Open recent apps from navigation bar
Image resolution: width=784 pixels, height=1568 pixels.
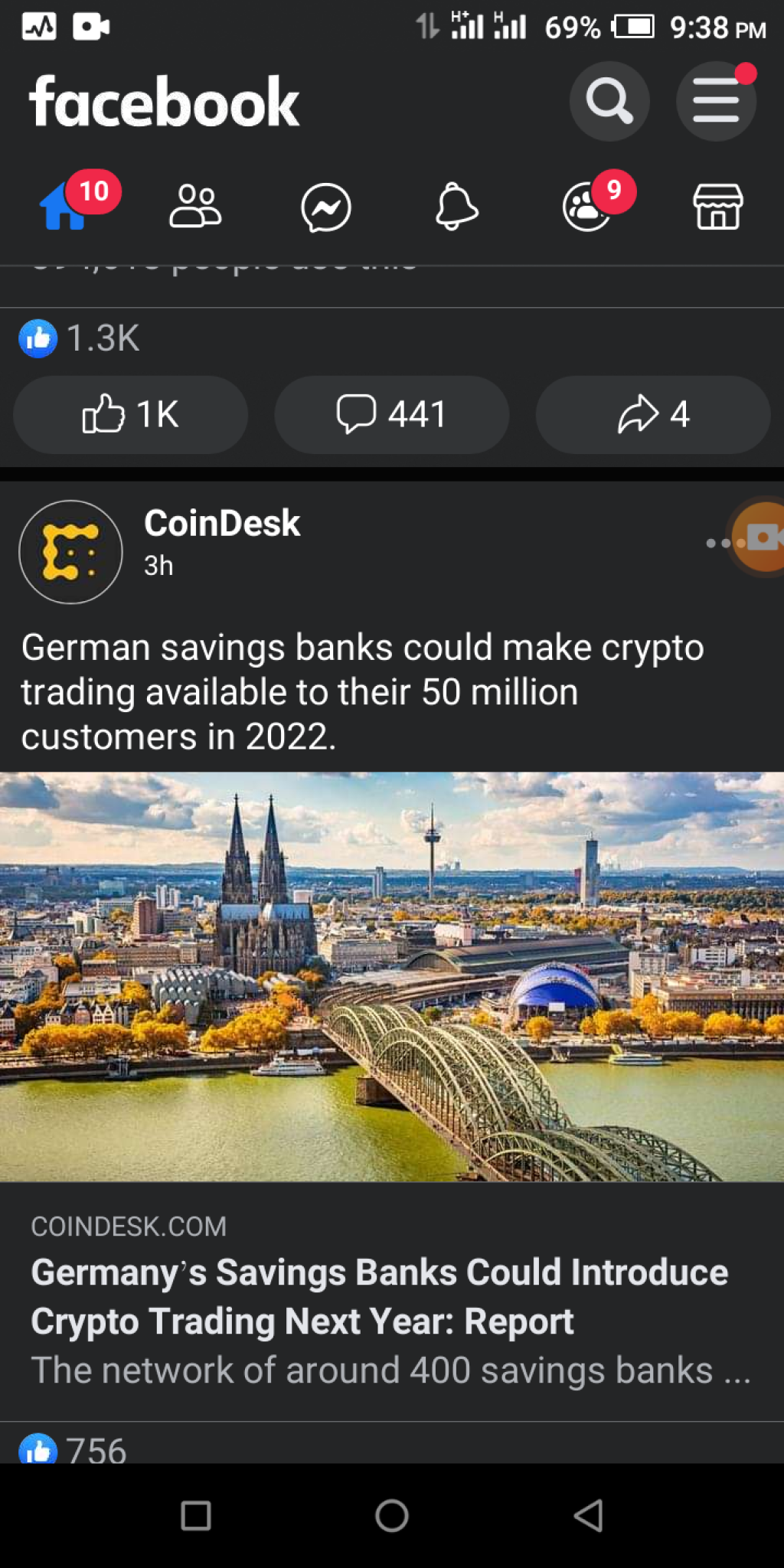point(196,1515)
